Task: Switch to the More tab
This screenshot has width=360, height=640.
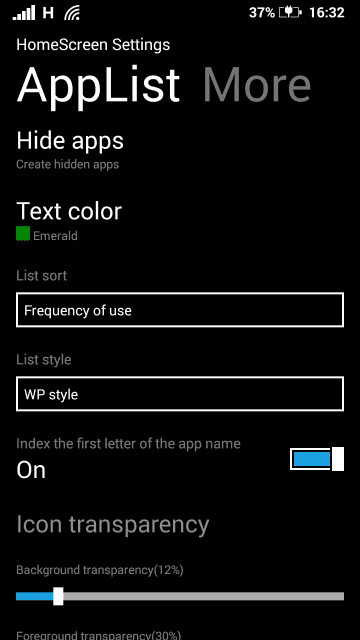Action: tap(257, 84)
